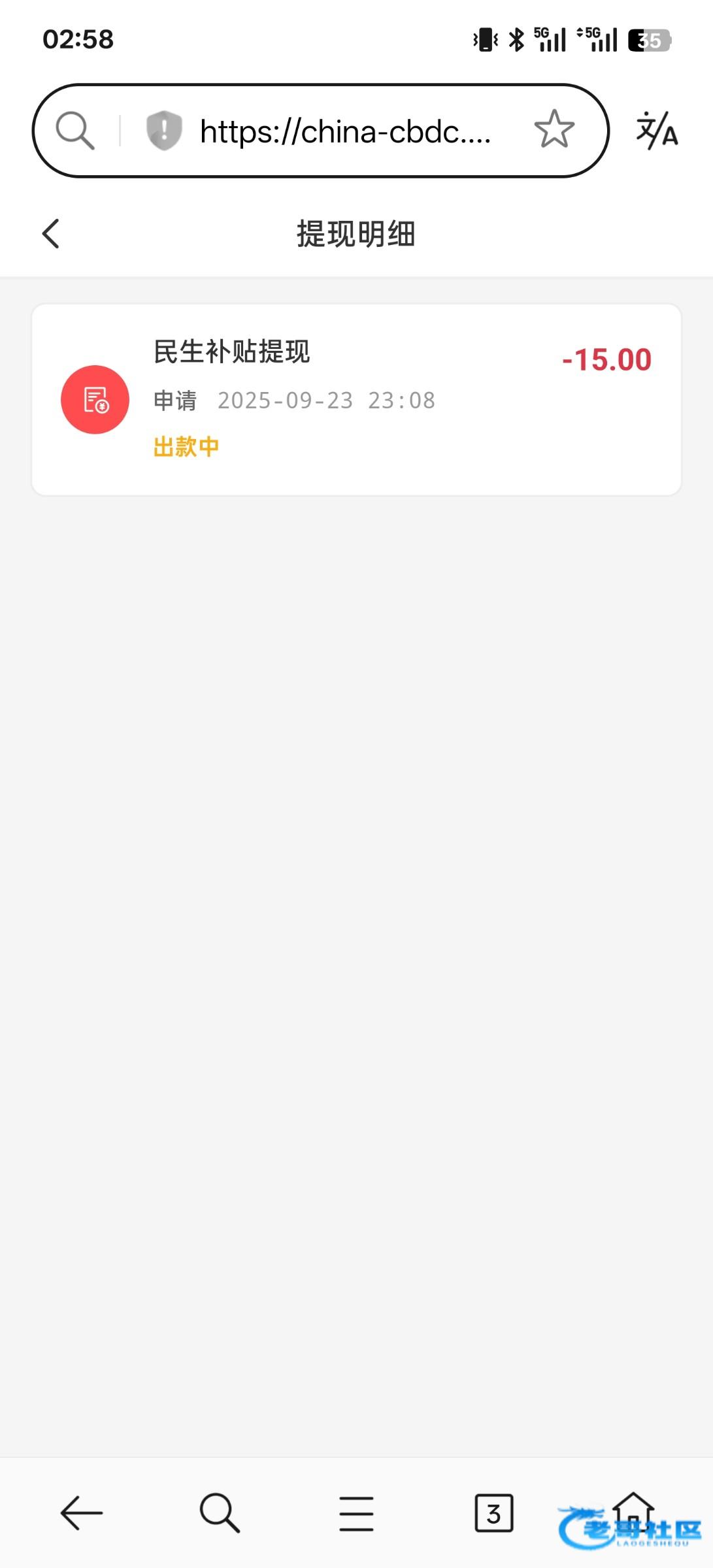
Task: Translate this page
Action: (657, 130)
